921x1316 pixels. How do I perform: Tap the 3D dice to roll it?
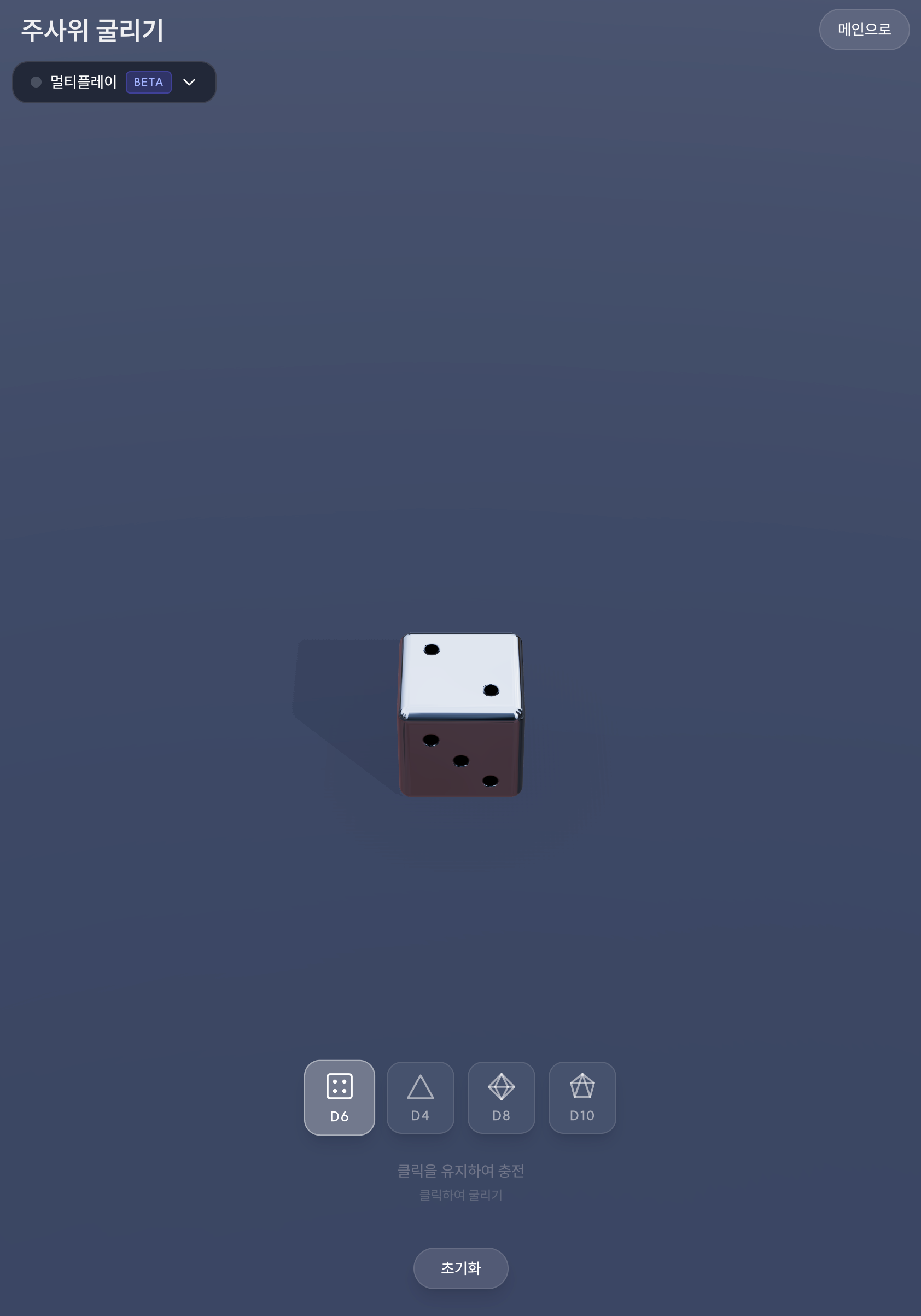point(461,715)
